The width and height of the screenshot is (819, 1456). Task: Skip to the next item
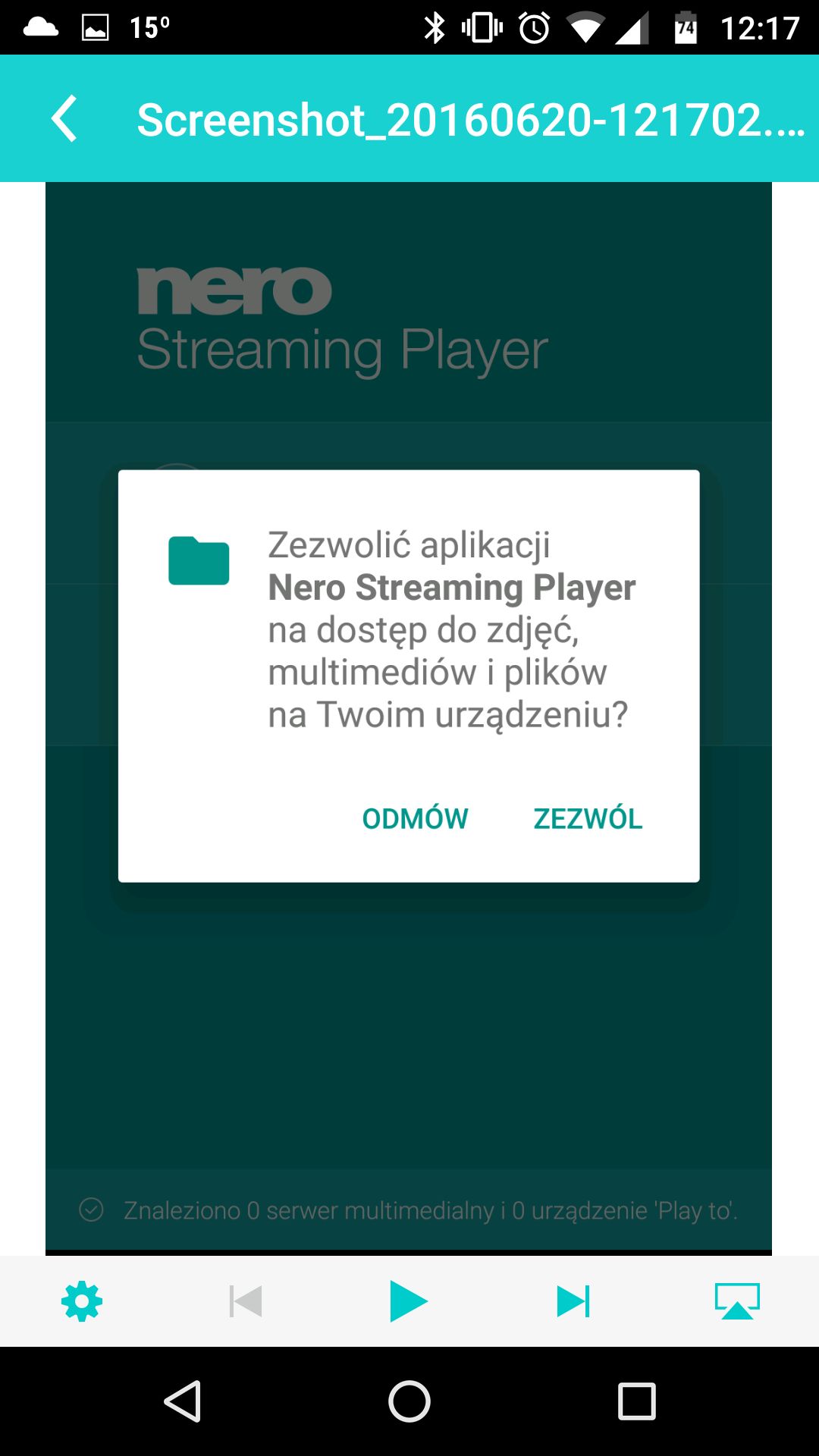[573, 1301]
